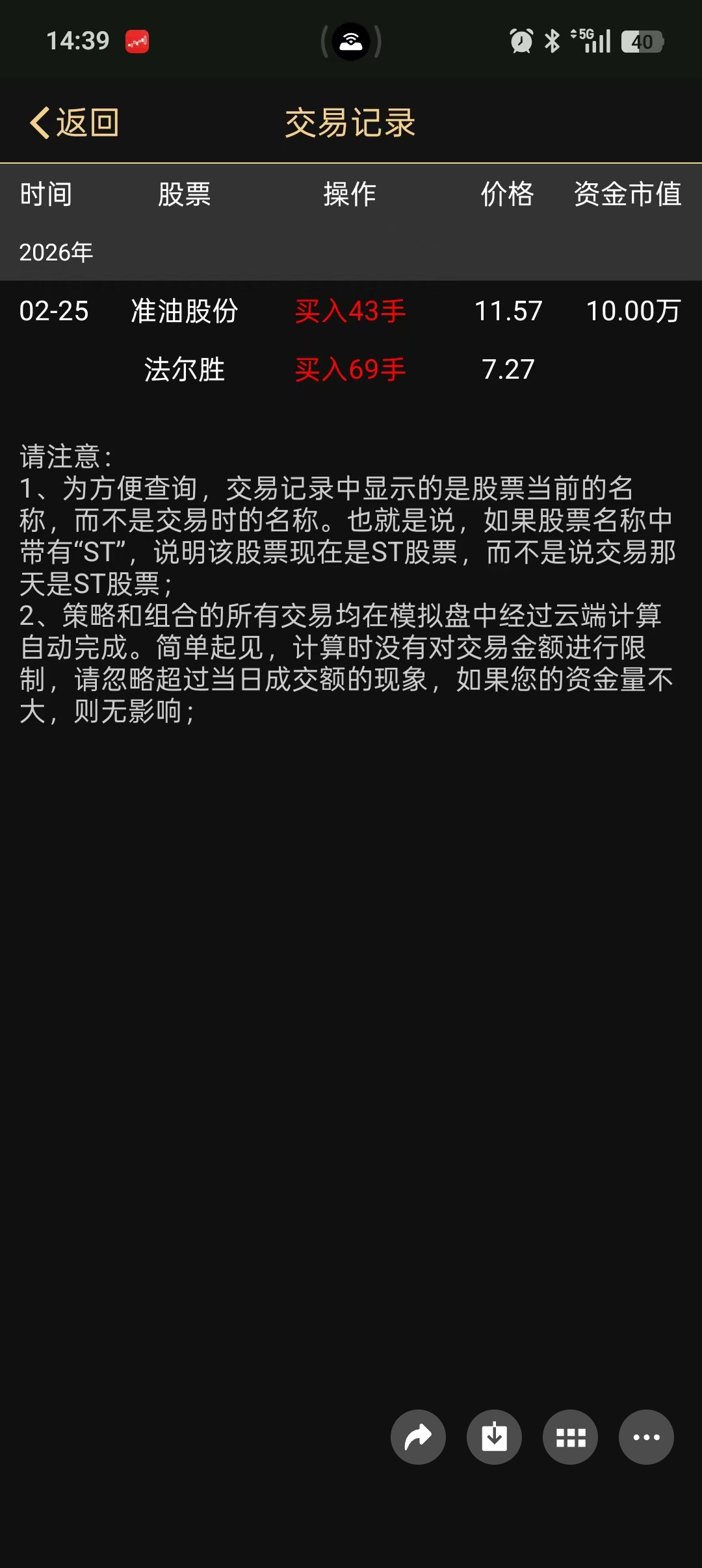702x1568 pixels.
Task: Go back with the 返回 button
Action: [74, 123]
